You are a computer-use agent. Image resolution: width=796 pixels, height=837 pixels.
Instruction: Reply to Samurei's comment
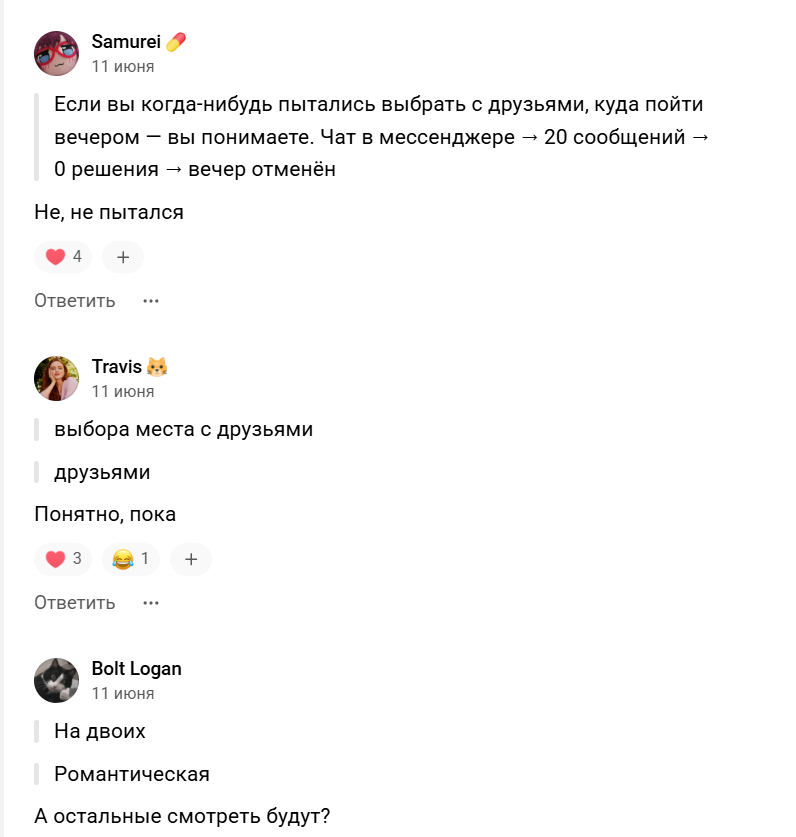pos(75,301)
